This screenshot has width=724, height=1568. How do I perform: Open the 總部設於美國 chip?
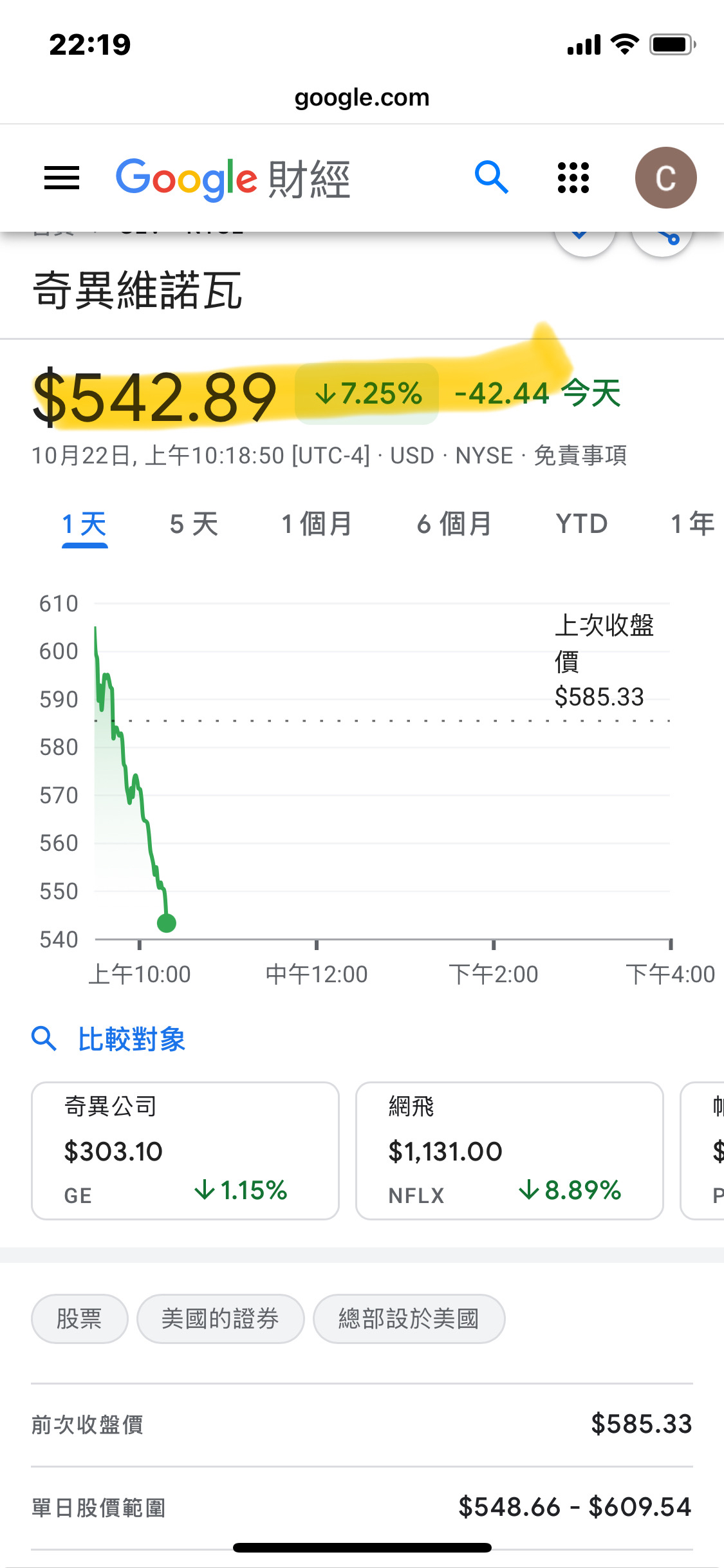tap(409, 1319)
